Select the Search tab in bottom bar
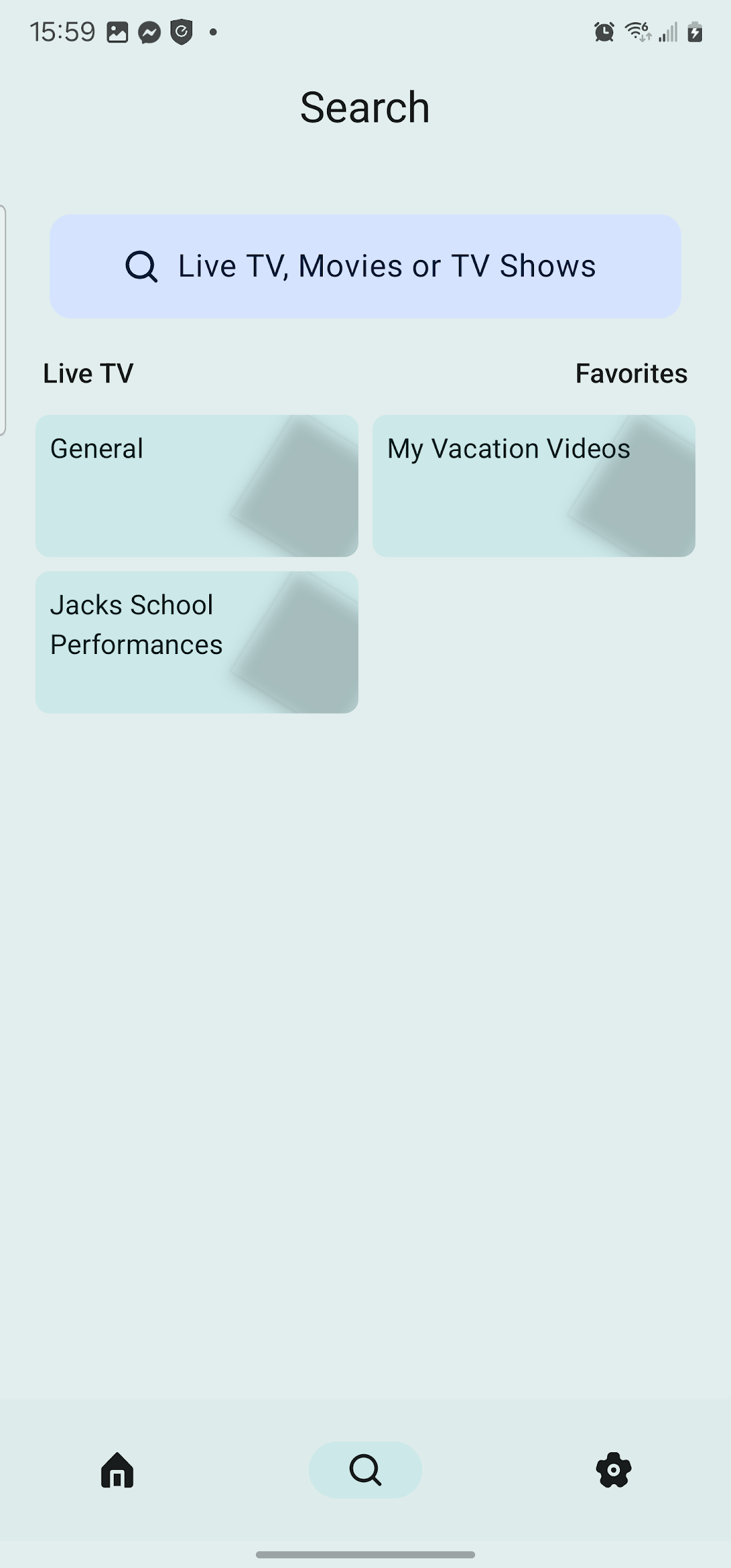Screen dimensions: 731x1568 pyautogui.click(x=365, y=1470)
